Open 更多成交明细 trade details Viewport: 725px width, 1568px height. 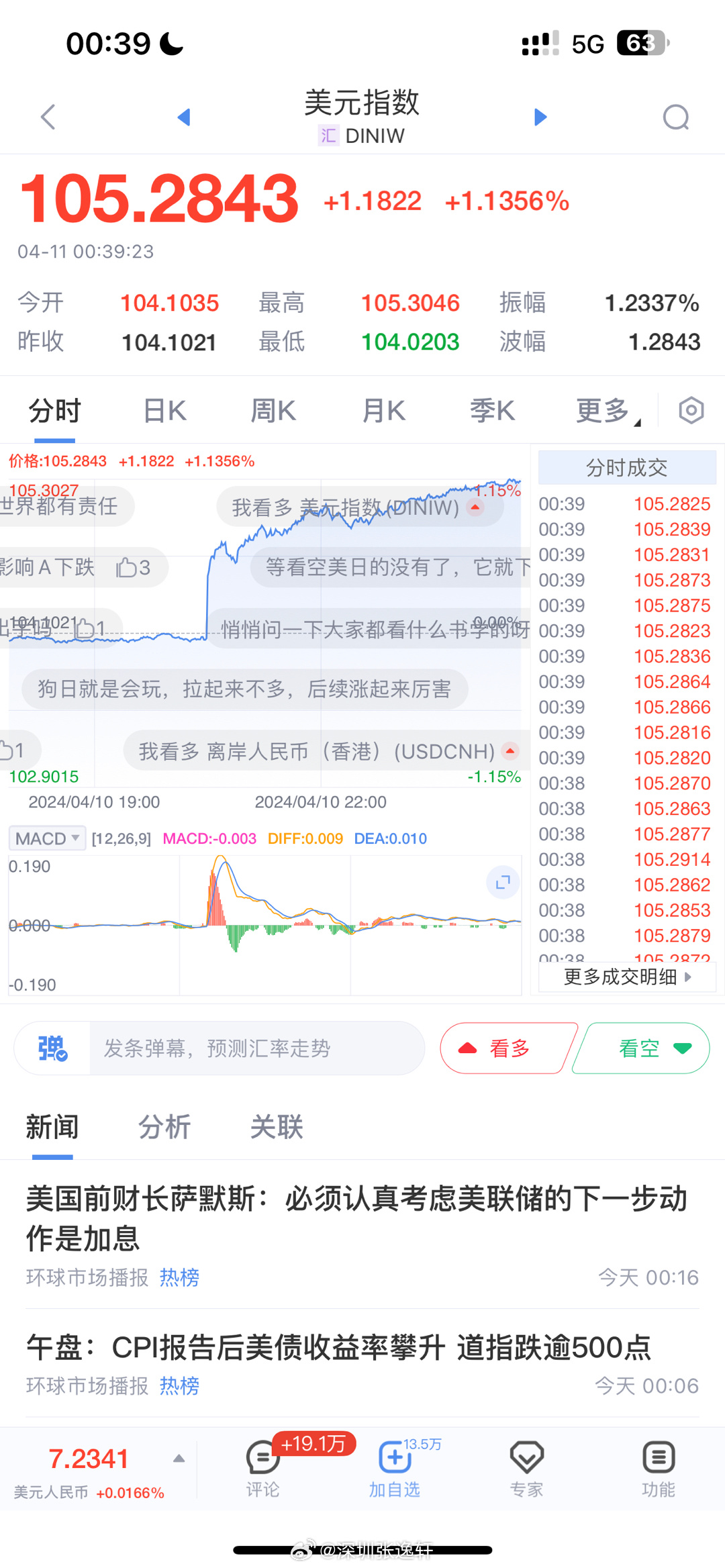coord(627,977)
